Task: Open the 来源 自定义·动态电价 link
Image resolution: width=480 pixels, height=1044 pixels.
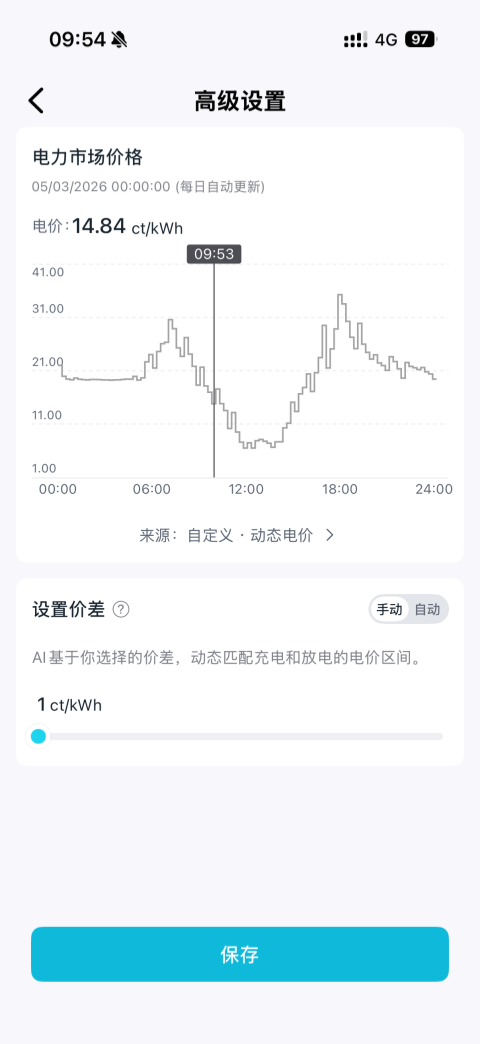Action: click(x=237, y=535)
